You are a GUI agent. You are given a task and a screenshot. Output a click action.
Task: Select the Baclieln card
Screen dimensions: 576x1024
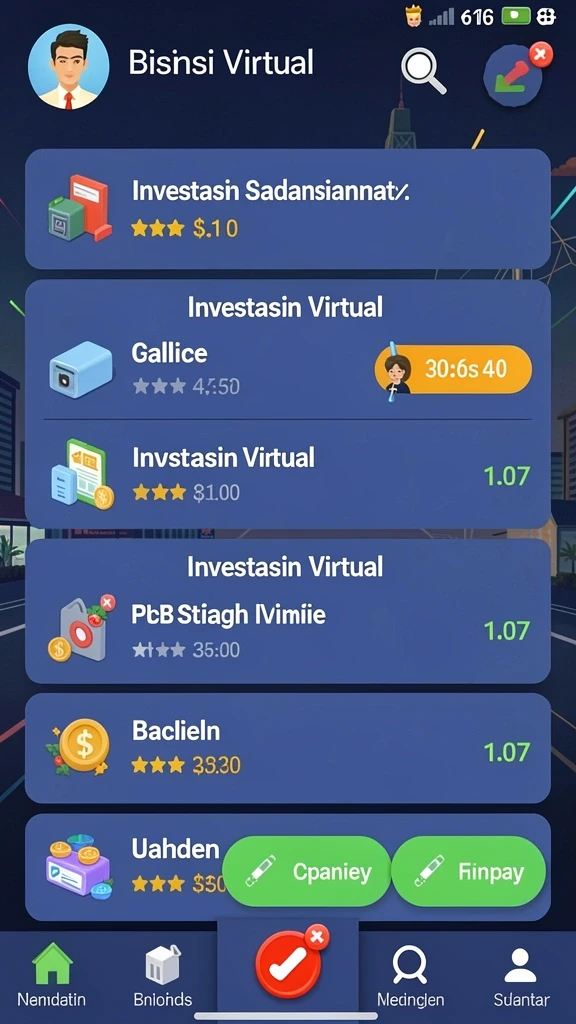tap(287, 748)
